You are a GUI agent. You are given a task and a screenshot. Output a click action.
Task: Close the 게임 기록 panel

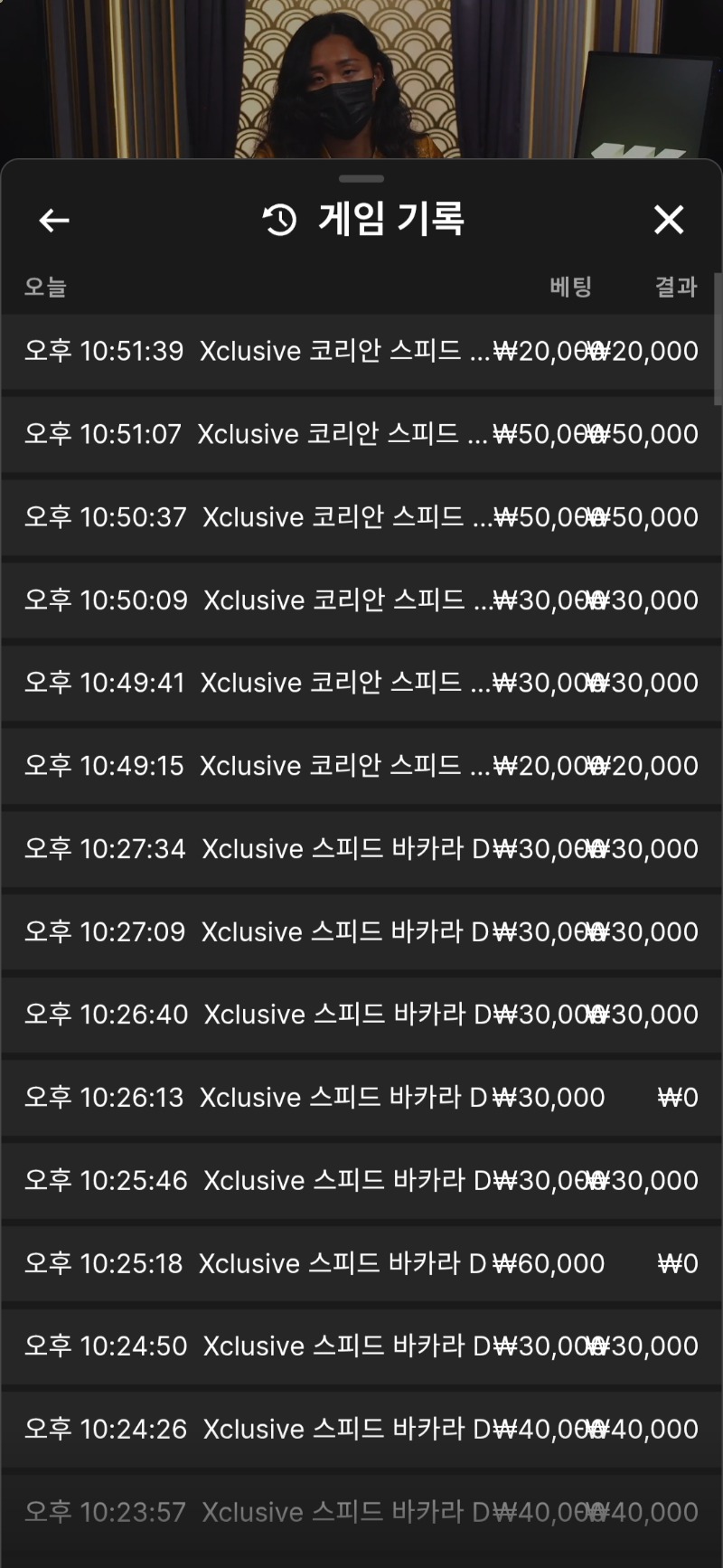click(669, 219)
